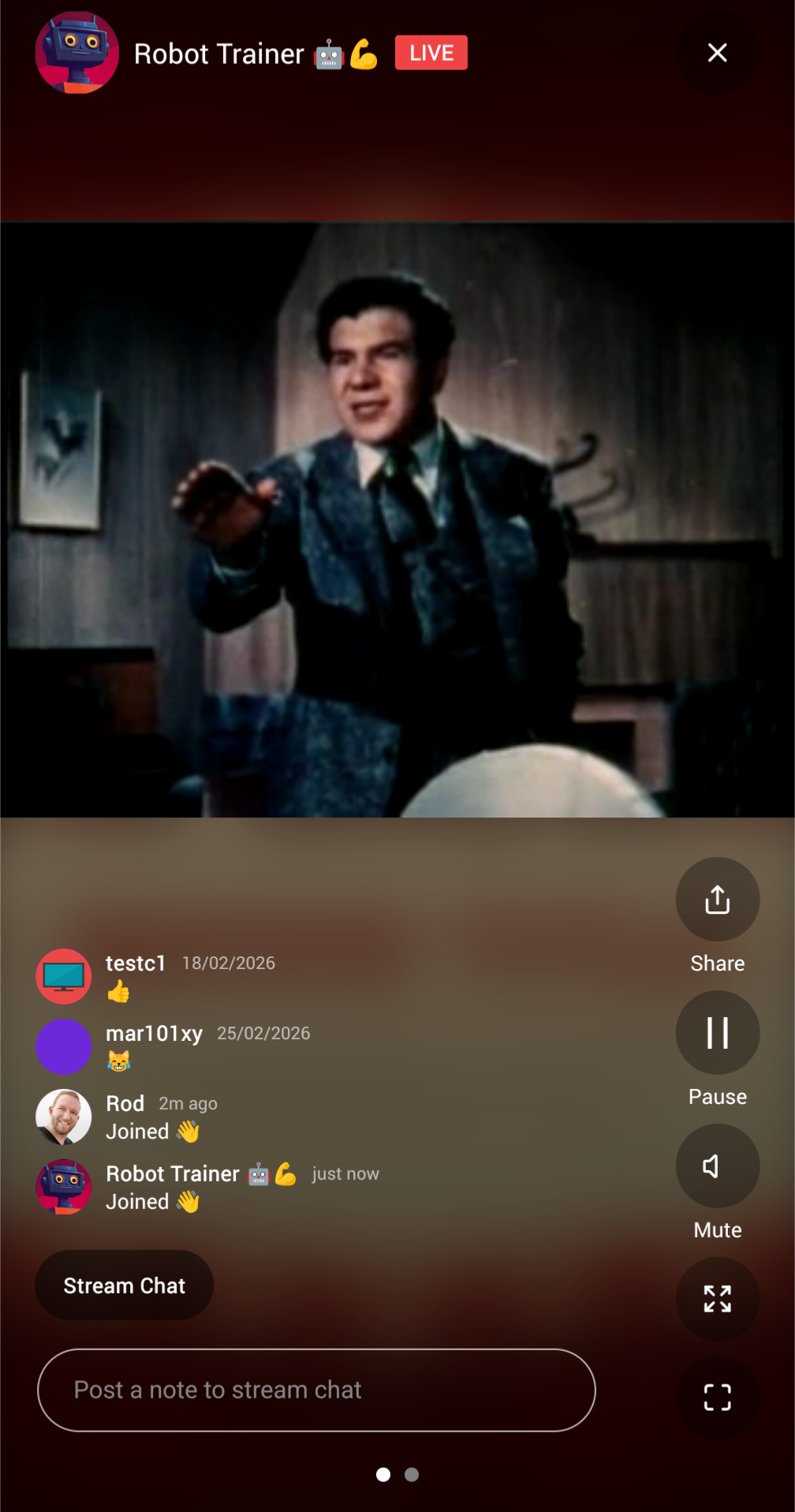View mar101xy's profile from chat
The width and height of the screenshot is (795, 1512).
coord(64,1046)
